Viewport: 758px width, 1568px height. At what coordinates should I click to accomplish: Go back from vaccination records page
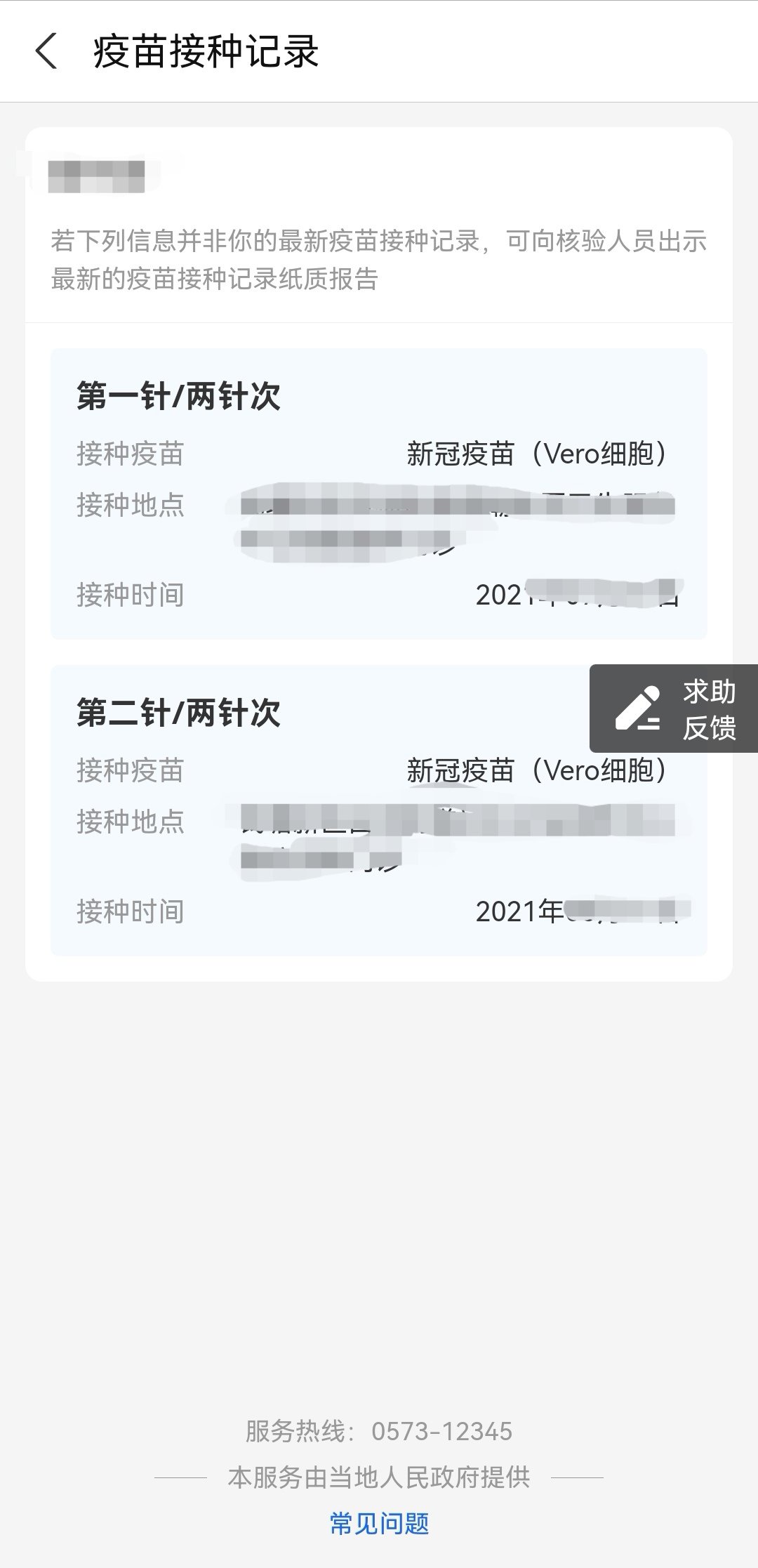[46, 52]
